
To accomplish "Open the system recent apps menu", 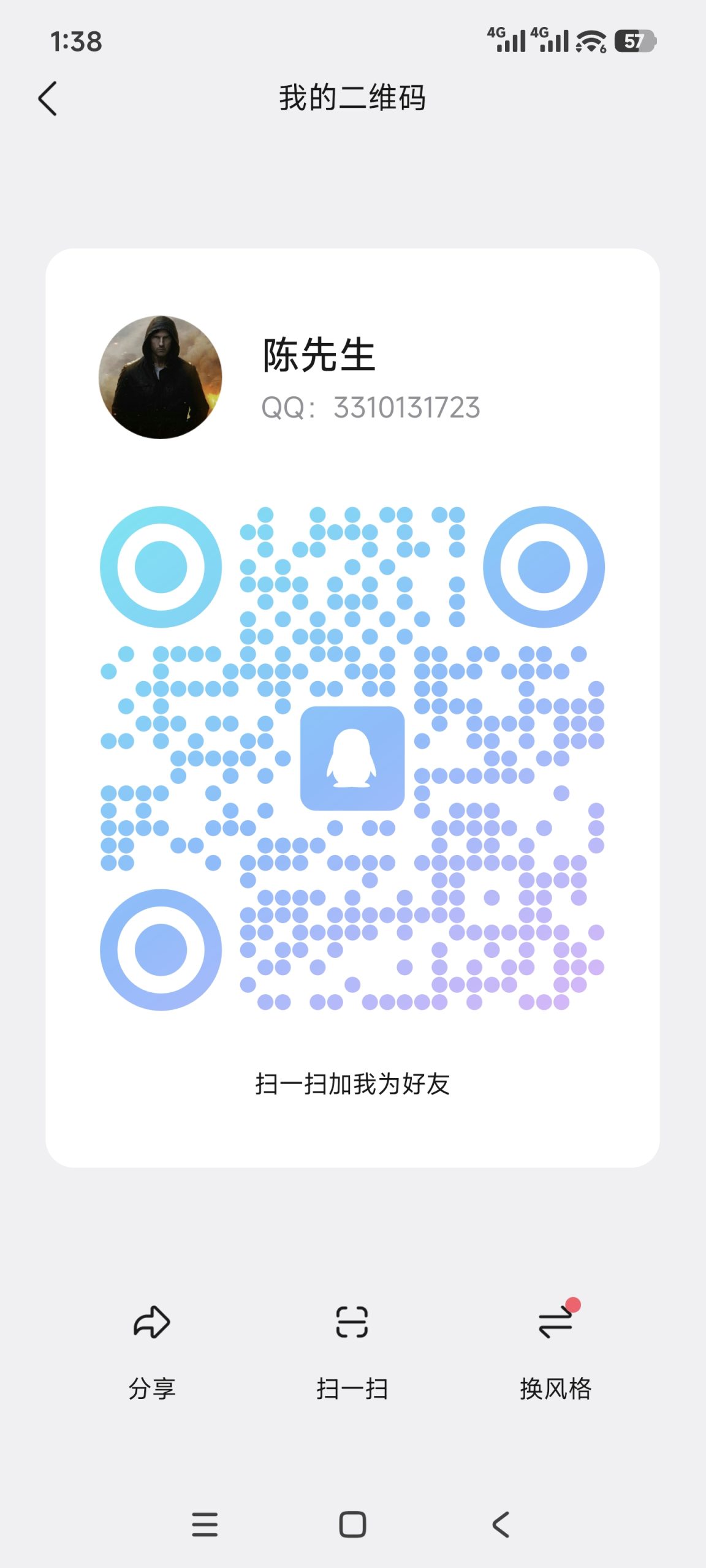I will click(205, 1525).
